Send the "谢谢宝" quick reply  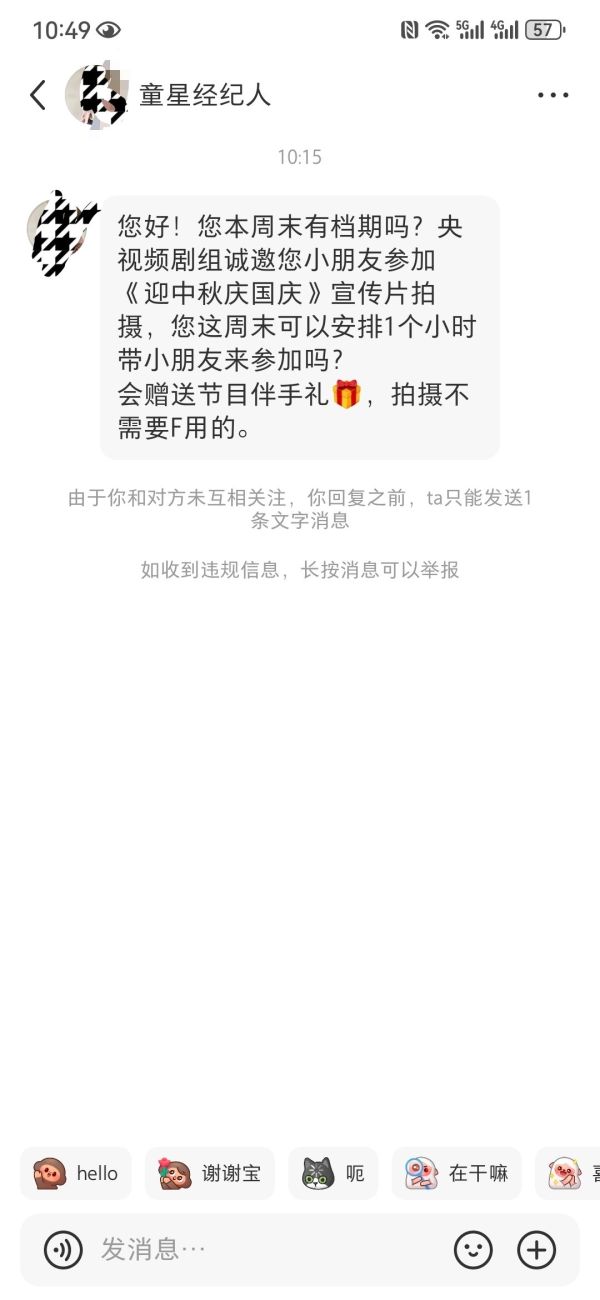tap(209, 1173)
